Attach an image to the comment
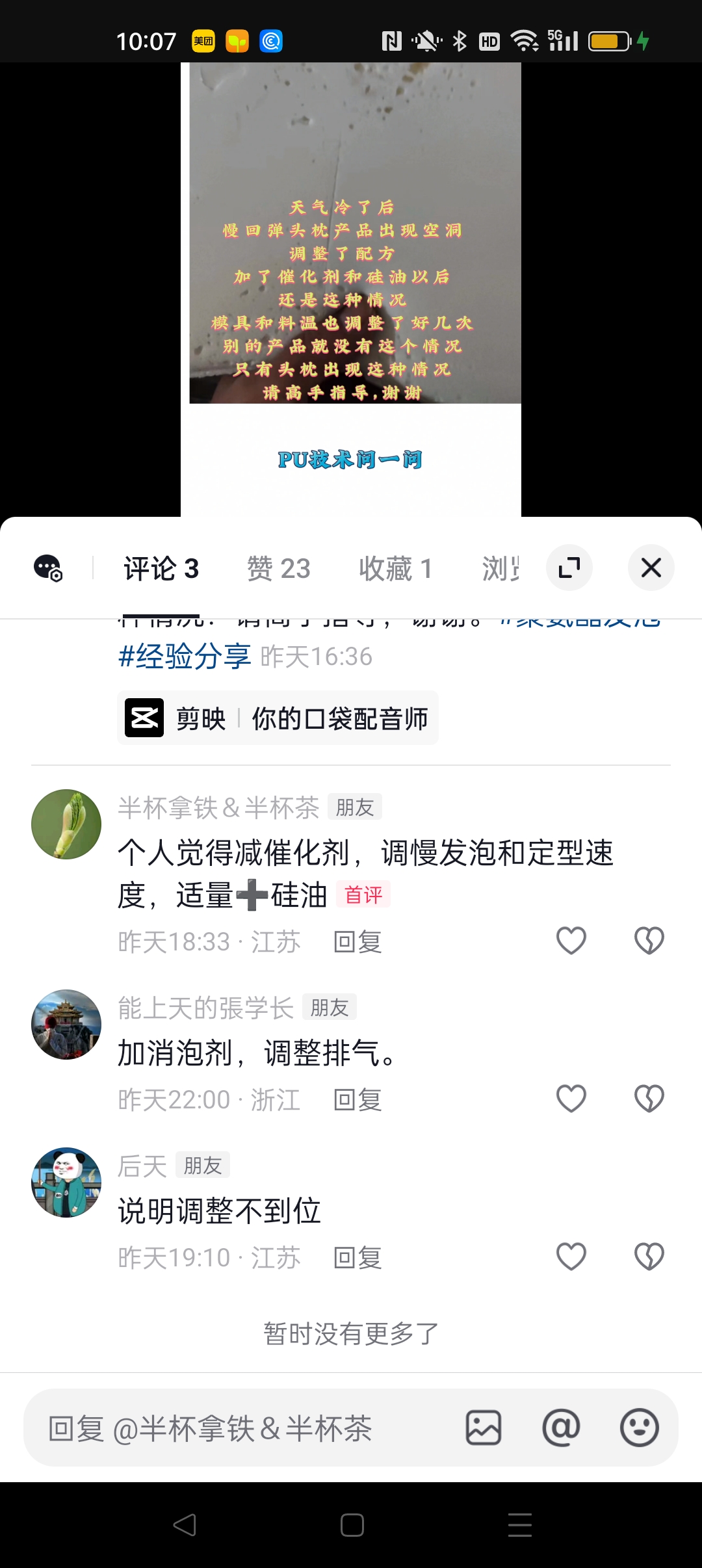 pyautogui.click(x=484, y=1428)
